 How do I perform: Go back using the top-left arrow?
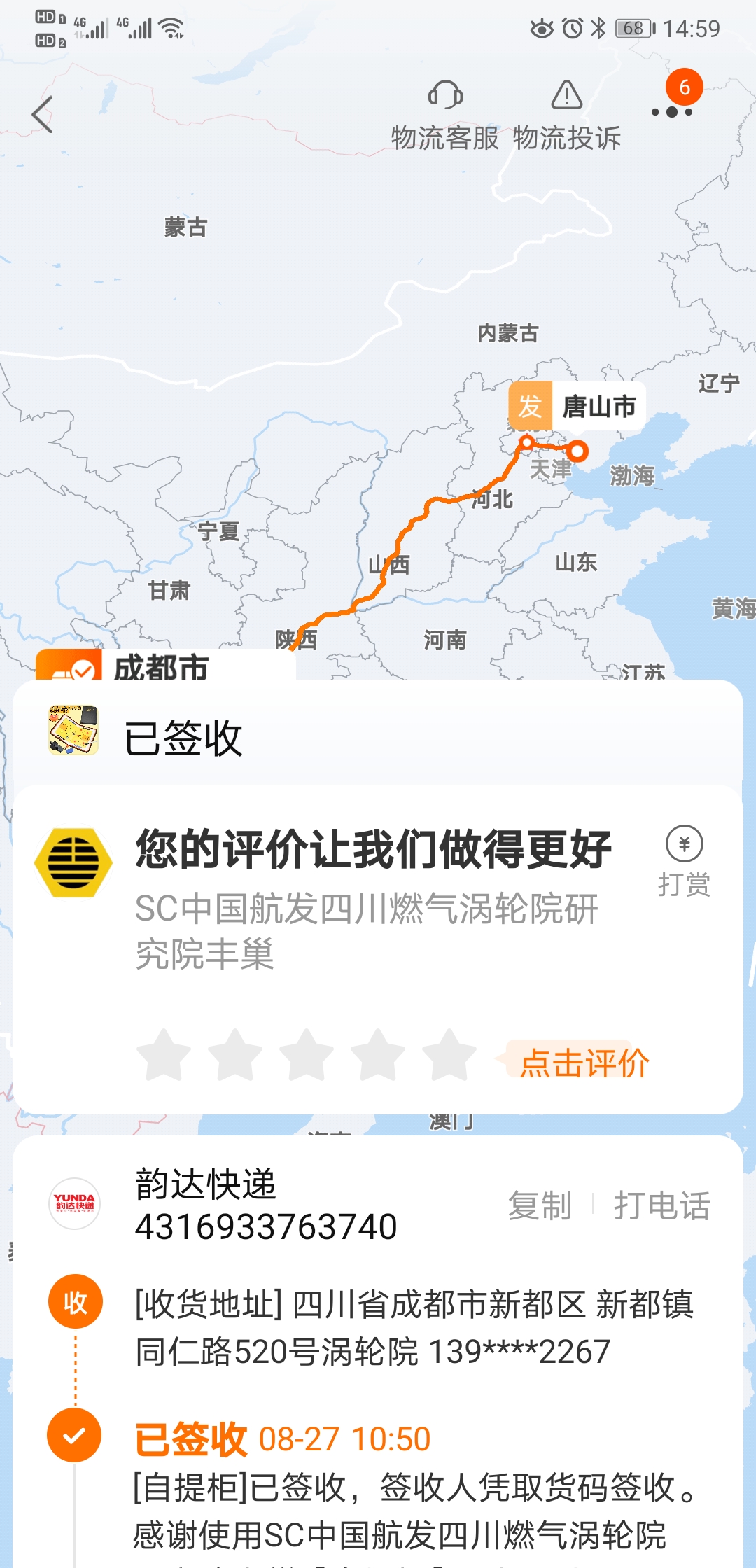point(43,114)
